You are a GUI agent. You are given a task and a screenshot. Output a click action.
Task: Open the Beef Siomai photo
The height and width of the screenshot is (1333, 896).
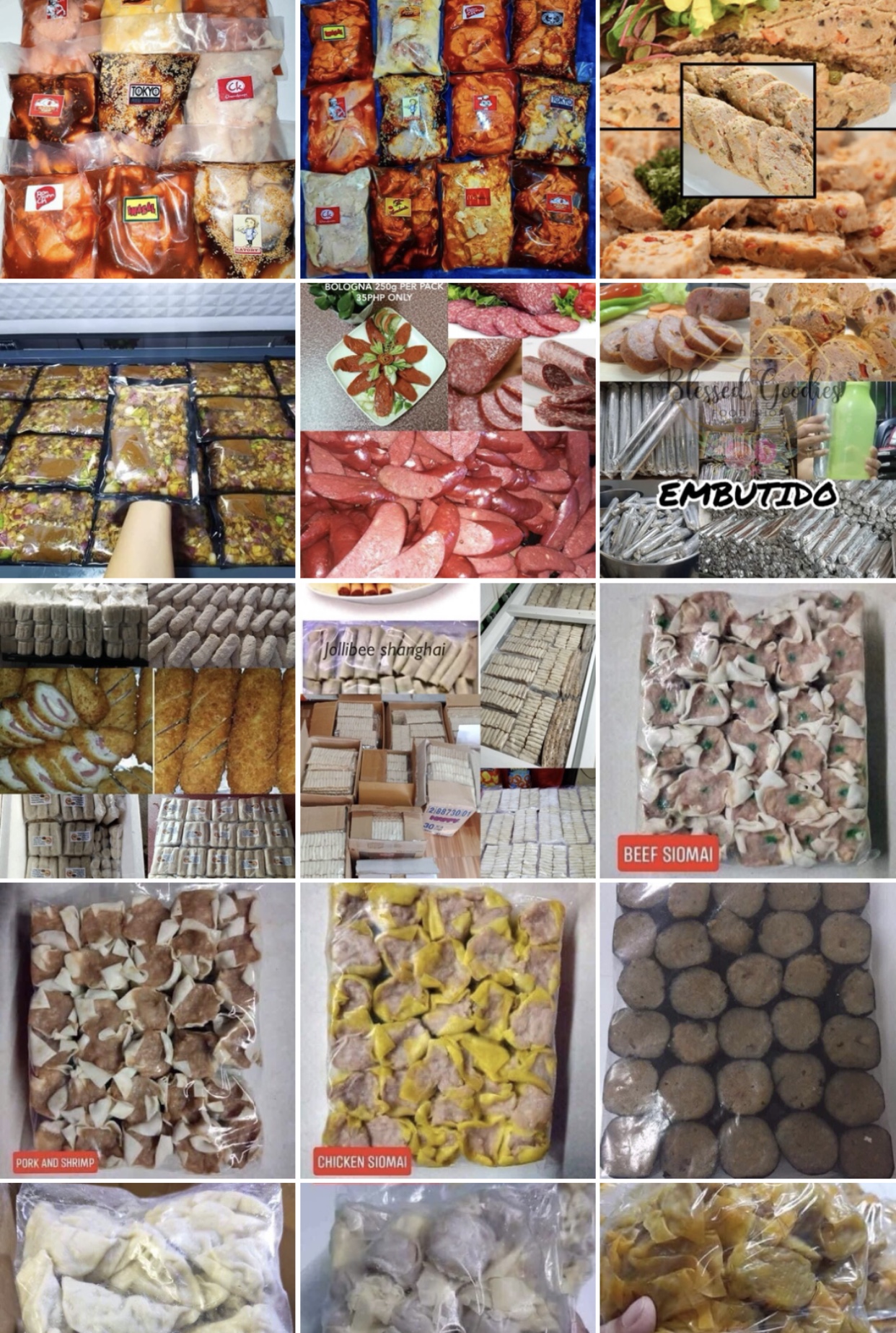click(x=747, y=730)
